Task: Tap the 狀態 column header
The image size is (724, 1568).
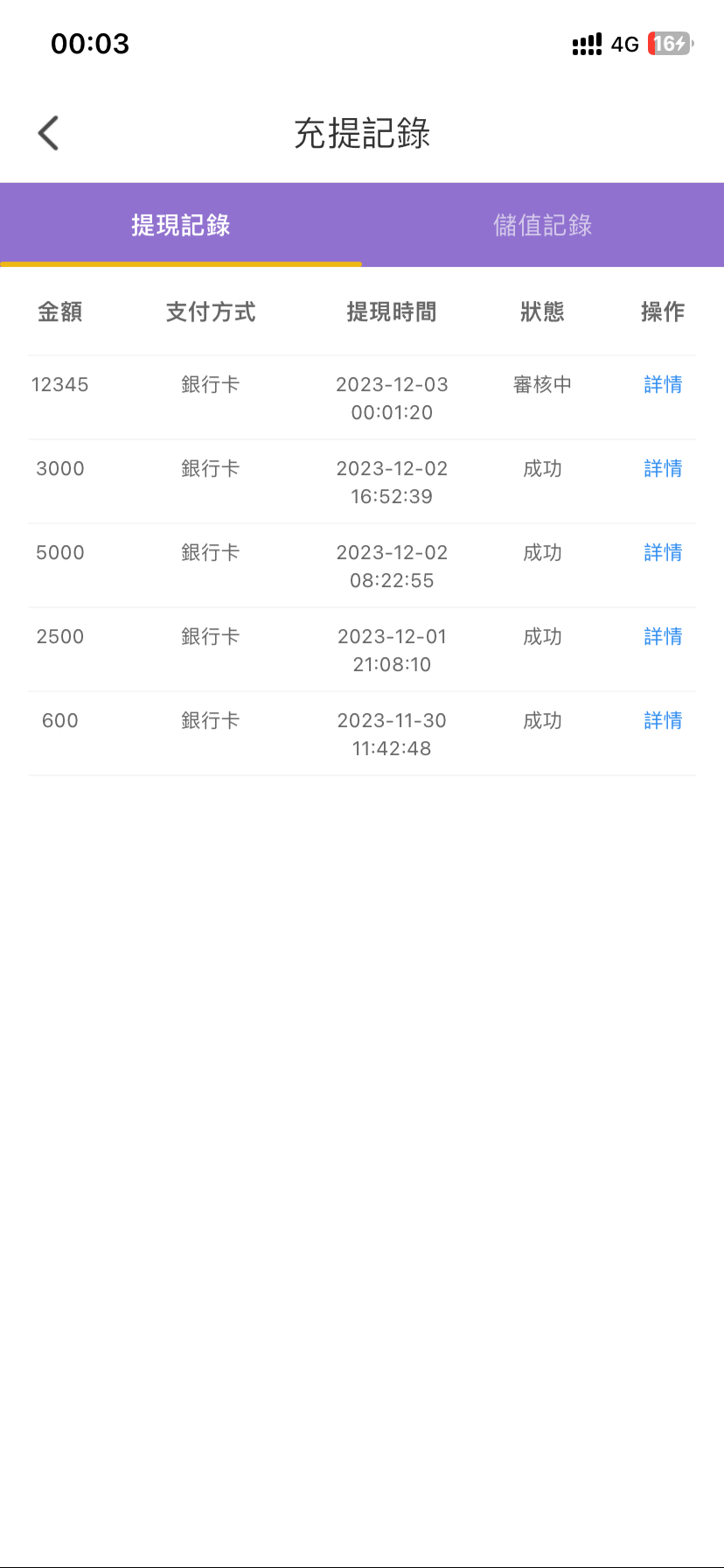Action: click(x=542, y=311)
